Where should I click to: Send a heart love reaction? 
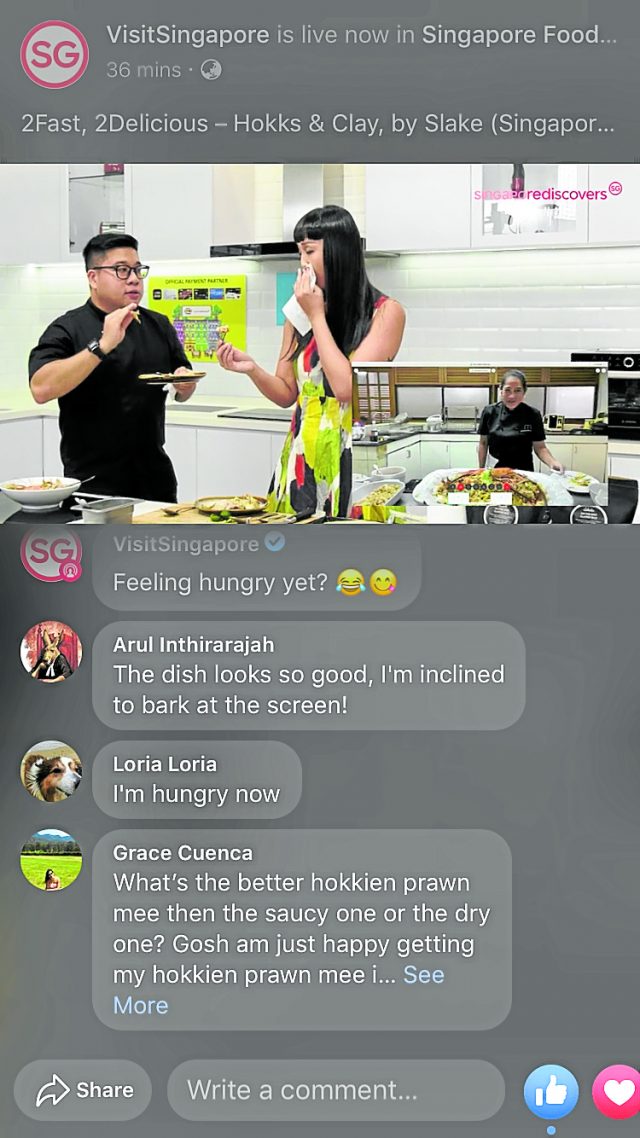point(618,1091)
